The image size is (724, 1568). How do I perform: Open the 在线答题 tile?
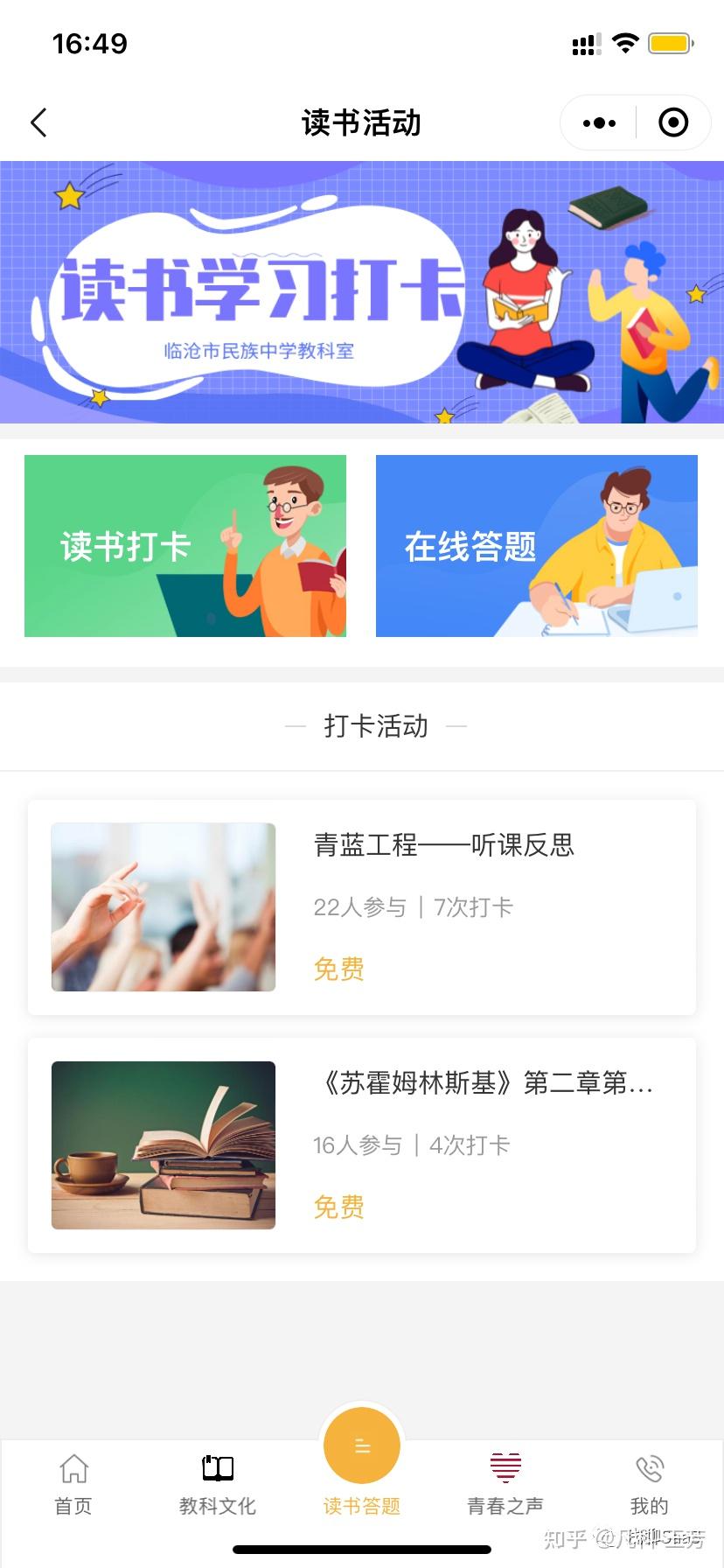[x=537, y=546]
